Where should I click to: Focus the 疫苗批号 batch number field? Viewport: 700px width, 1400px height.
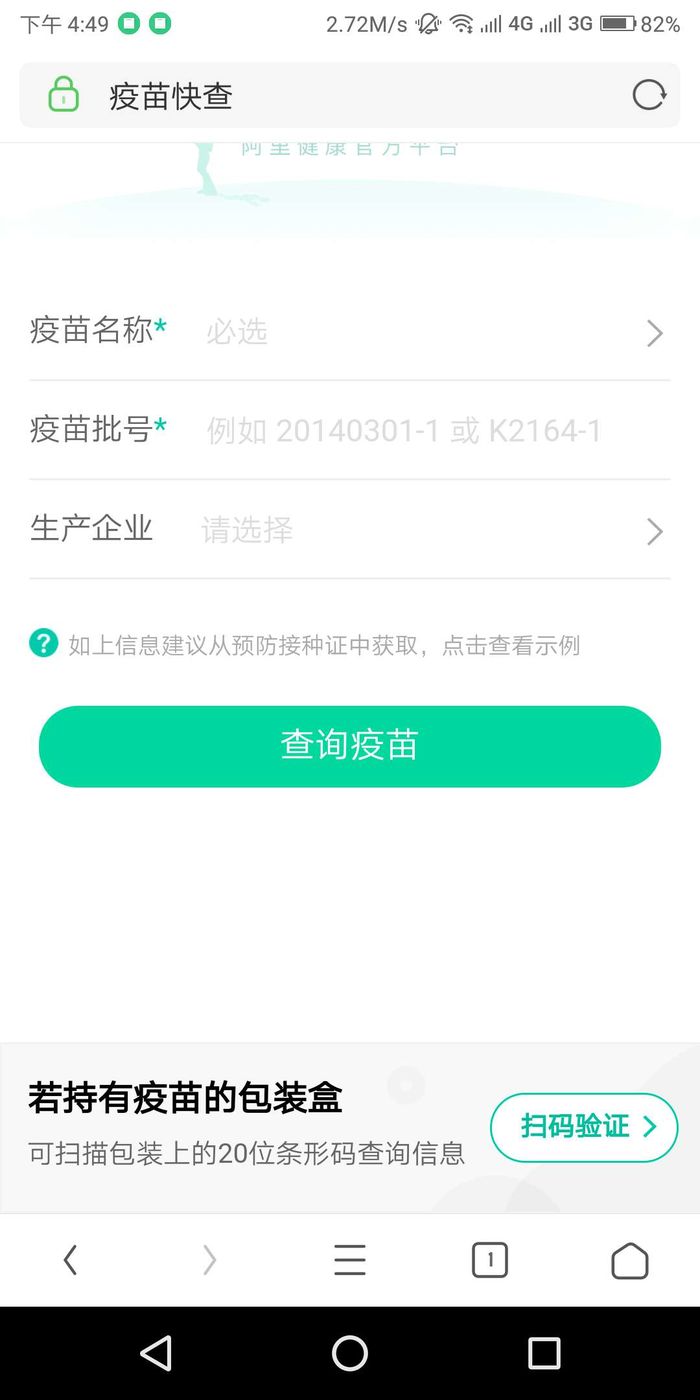420,431
